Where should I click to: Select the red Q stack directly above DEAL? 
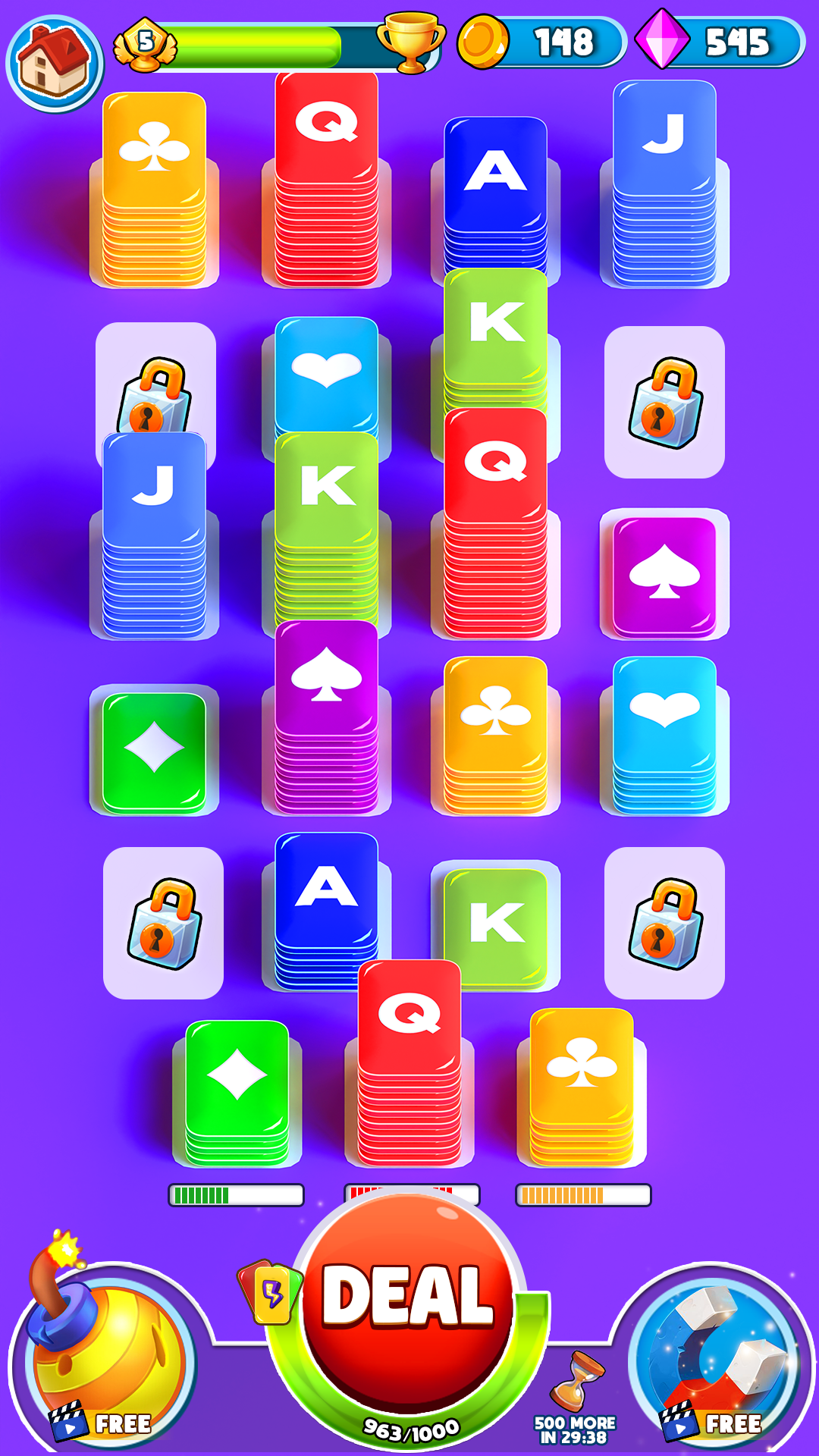(409, 1062)
